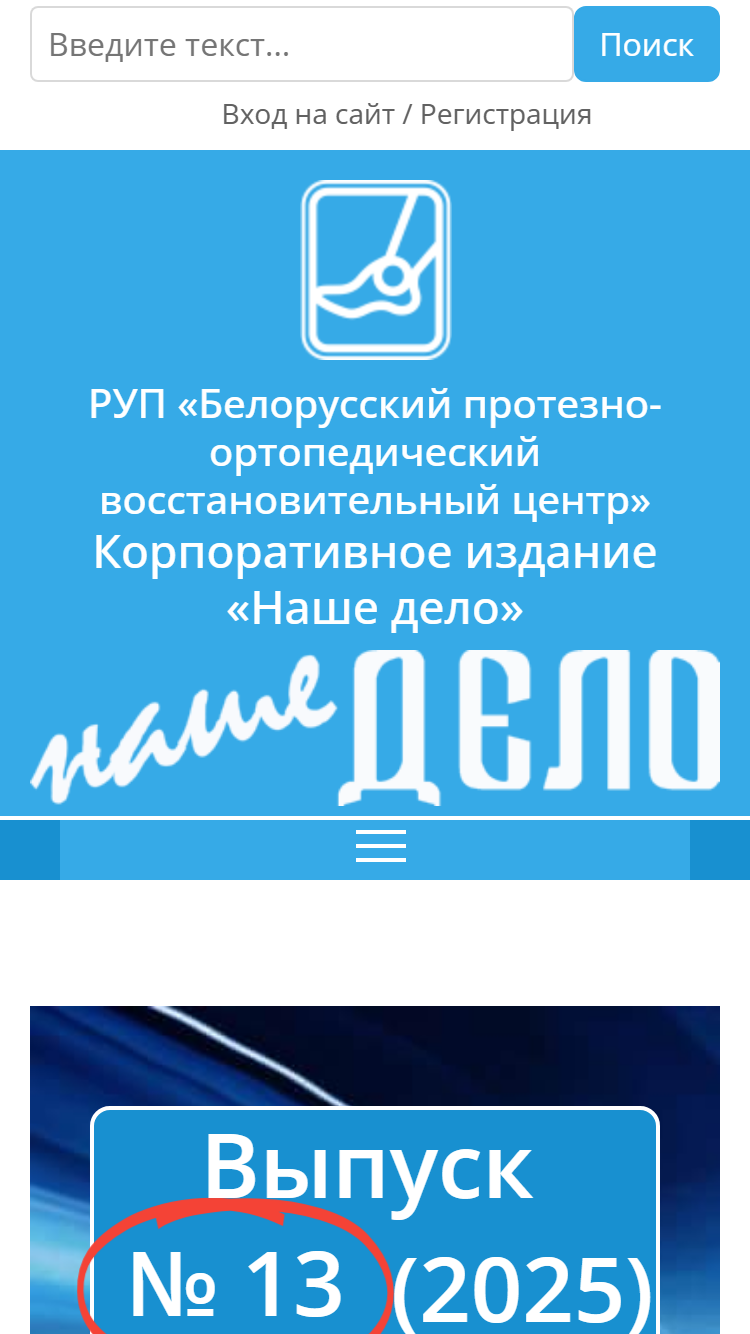
Task: Open the "Вход на сайт / Регистрация" link
Action: click(x=406, y=114)
